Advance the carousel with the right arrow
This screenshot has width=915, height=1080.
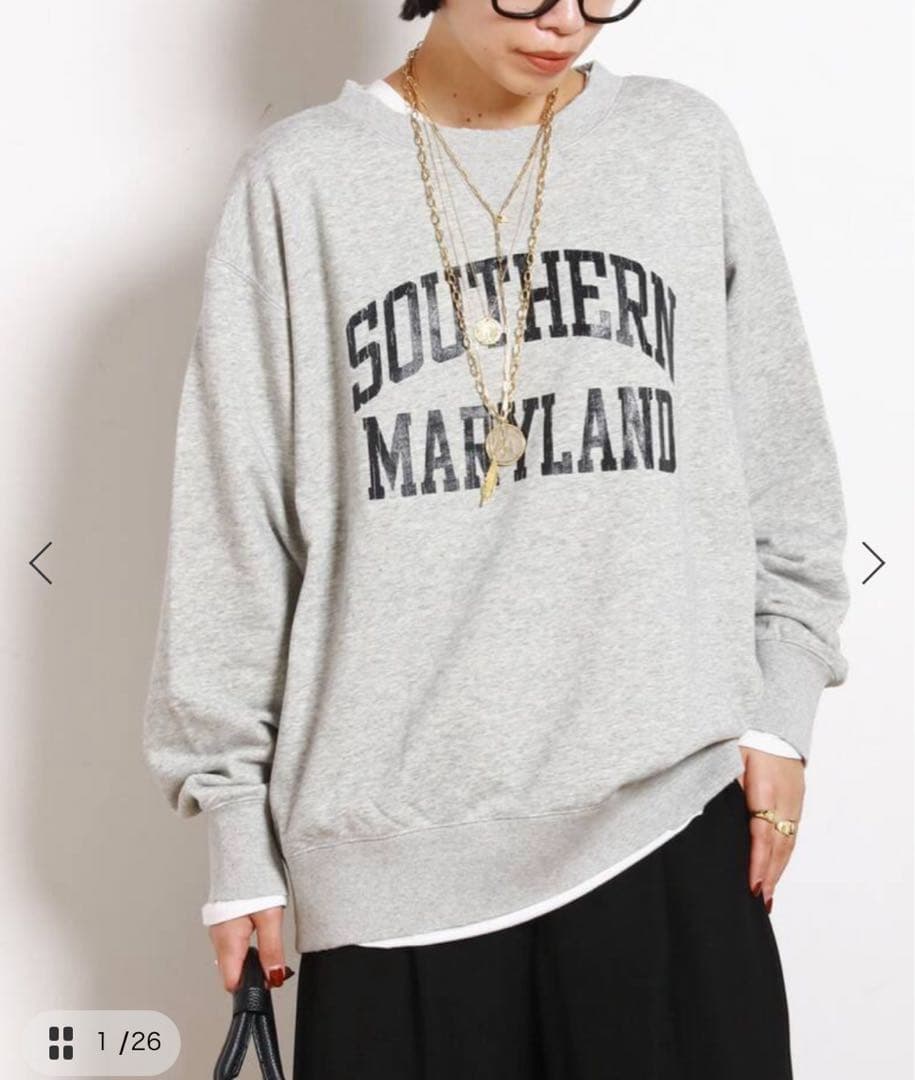point(873,563)
